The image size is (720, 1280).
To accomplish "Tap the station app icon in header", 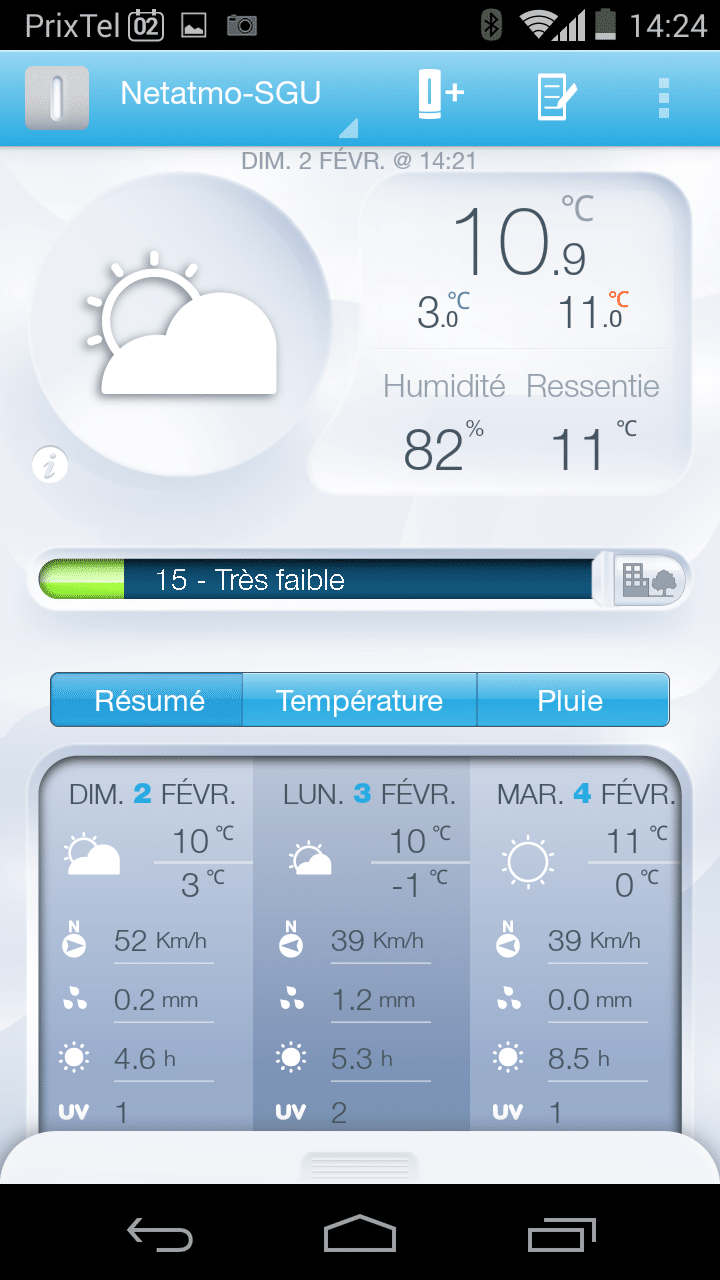I will (57, 97).
